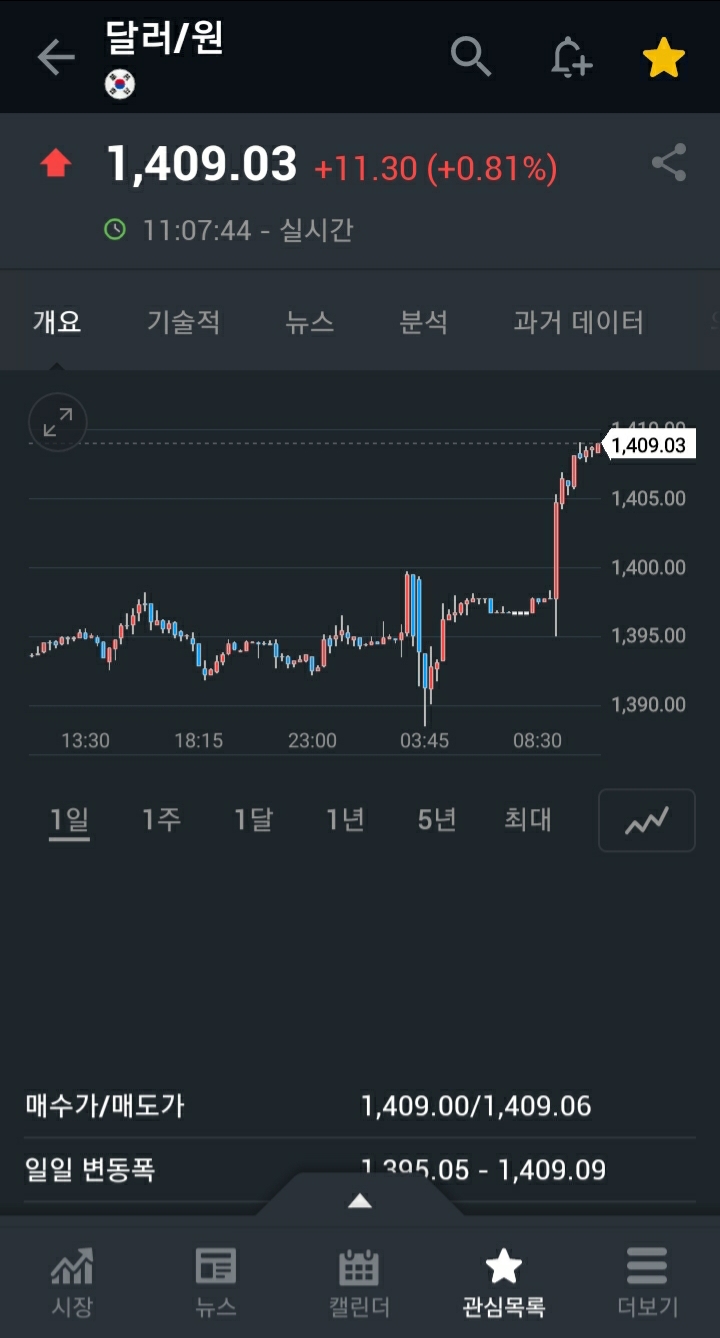Open the 과거 데이터 tab
Screen dimensions: 720x1338
tap(578, 322)
